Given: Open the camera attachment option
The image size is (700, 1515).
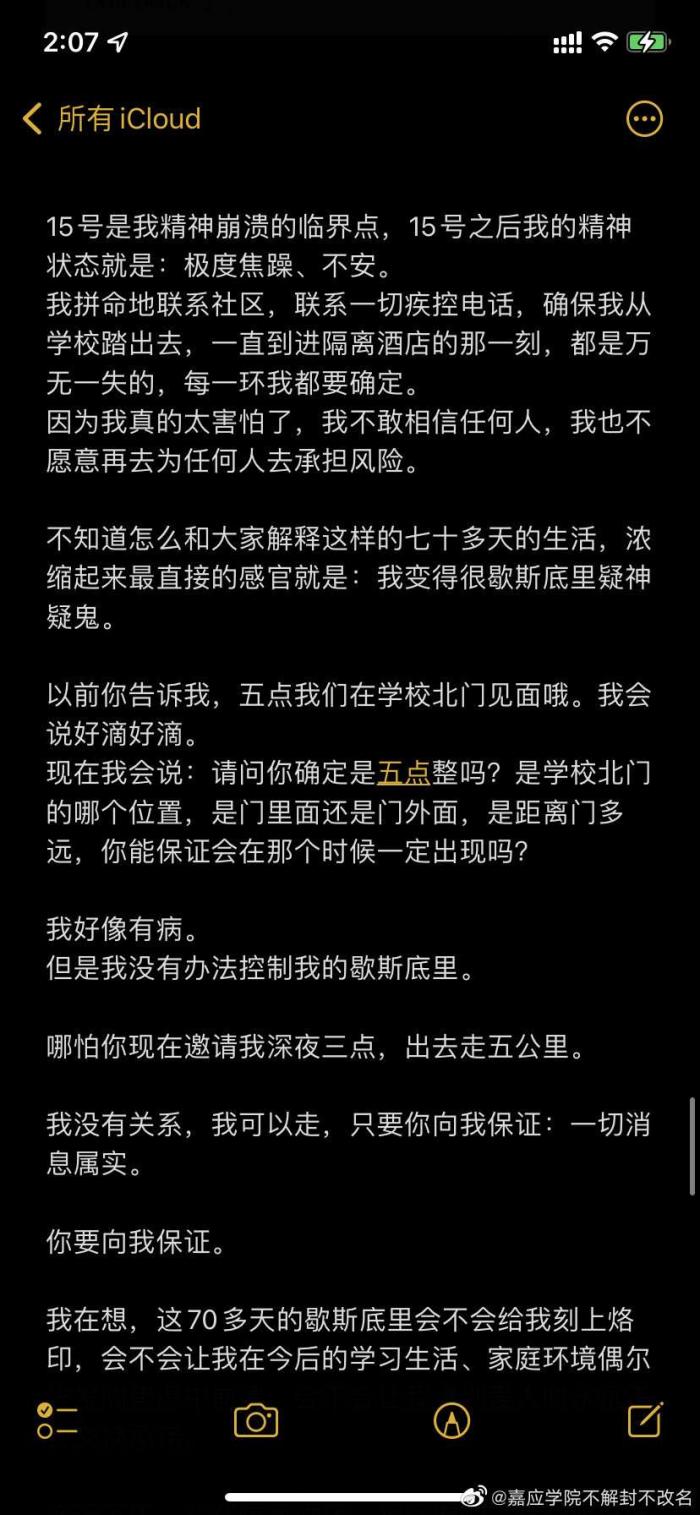Looking at the screenshot, I should click(x=256, y=1420).
